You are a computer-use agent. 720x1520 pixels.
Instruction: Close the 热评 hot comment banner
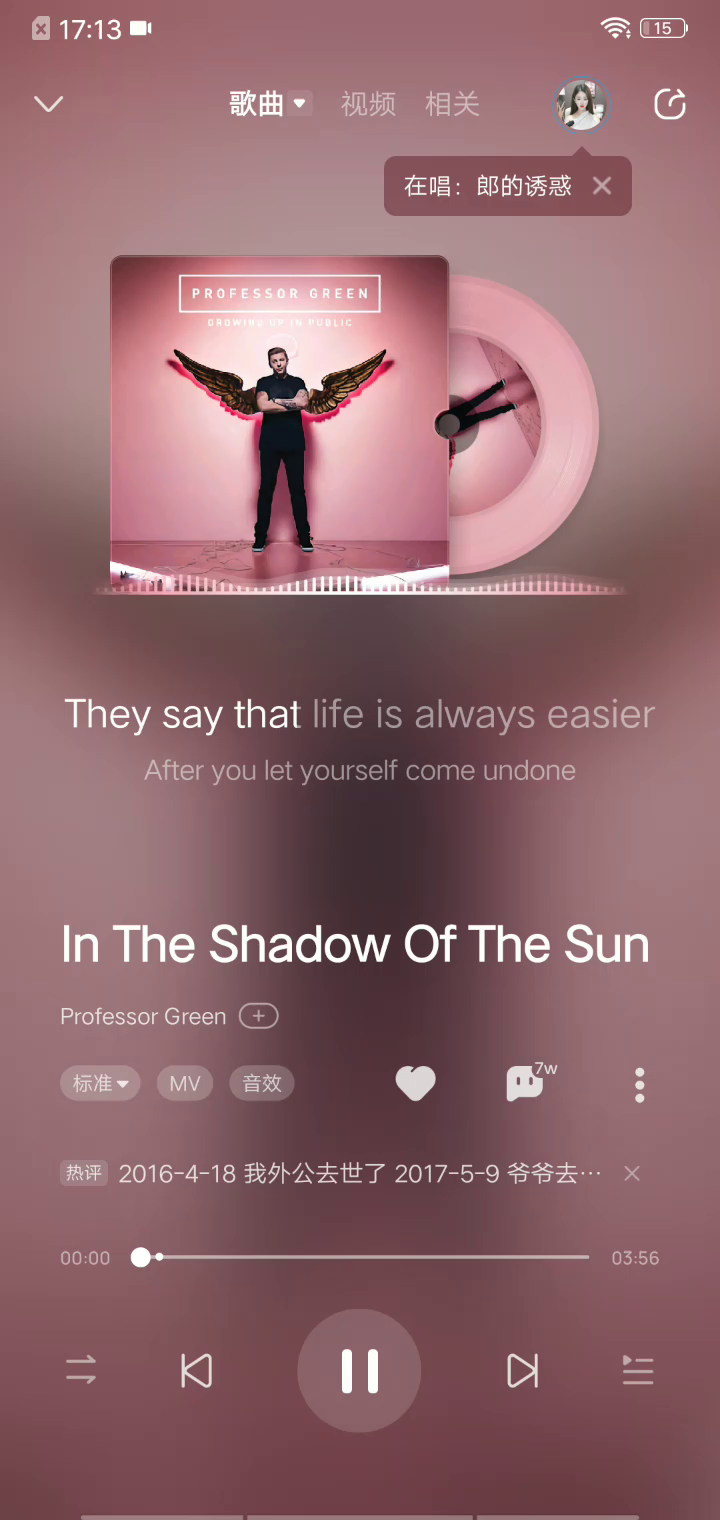[x=631, y=1173]
